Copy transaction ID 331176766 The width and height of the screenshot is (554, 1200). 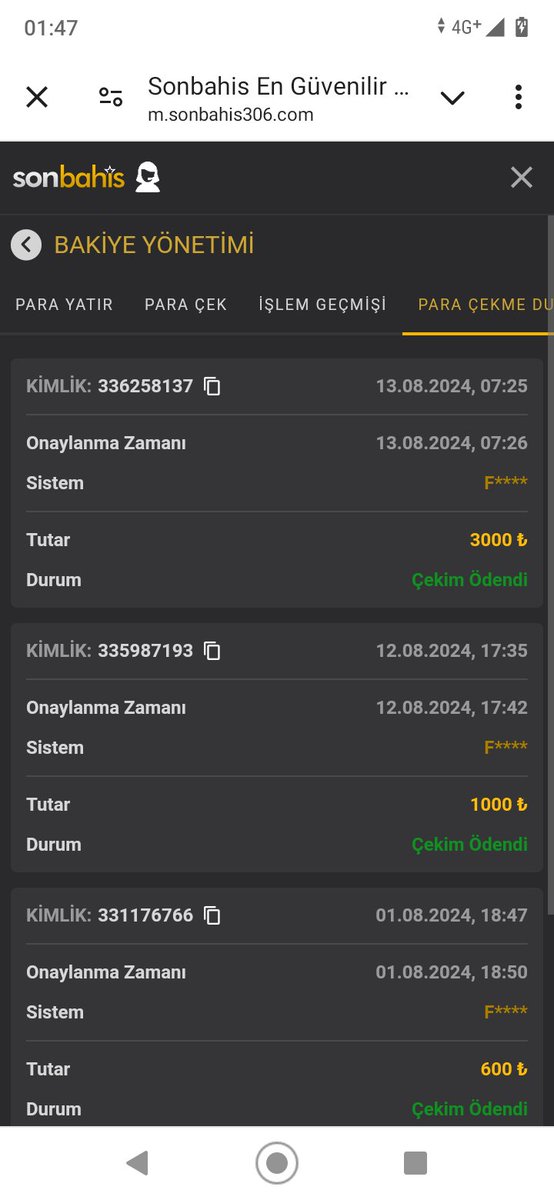(x=212, y=915)
